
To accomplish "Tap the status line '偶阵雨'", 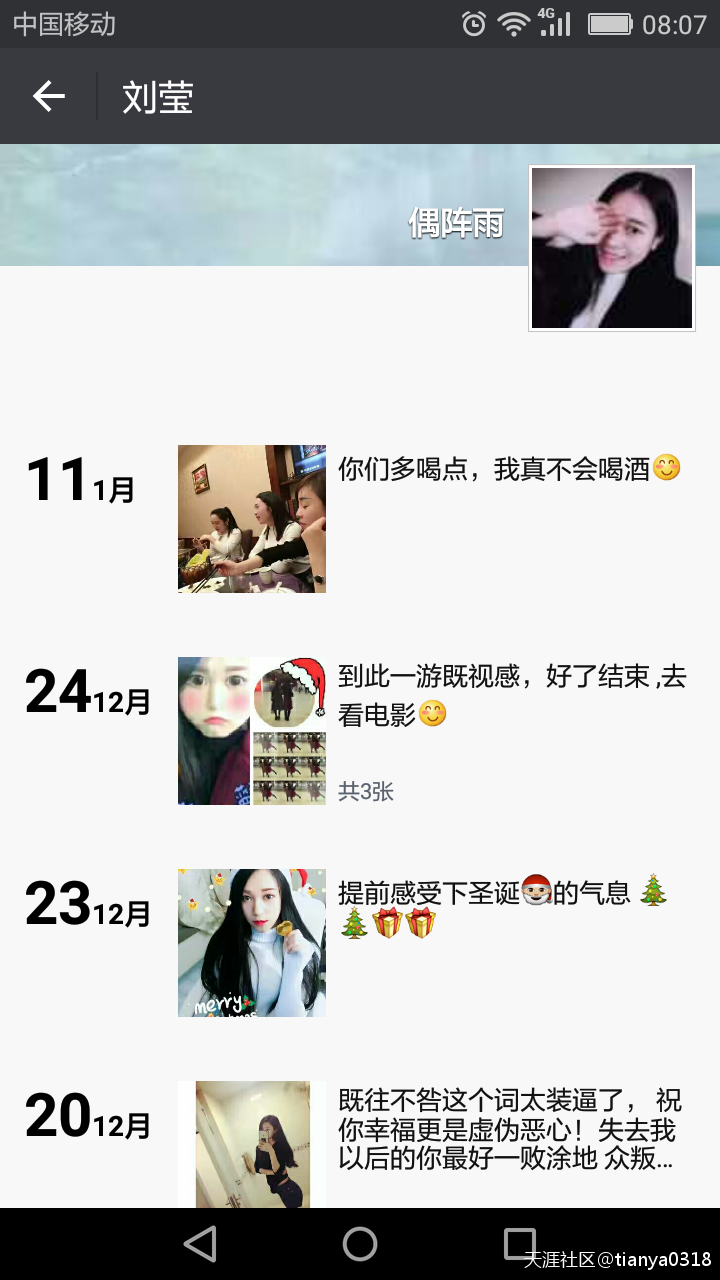I will coord(455,220).
